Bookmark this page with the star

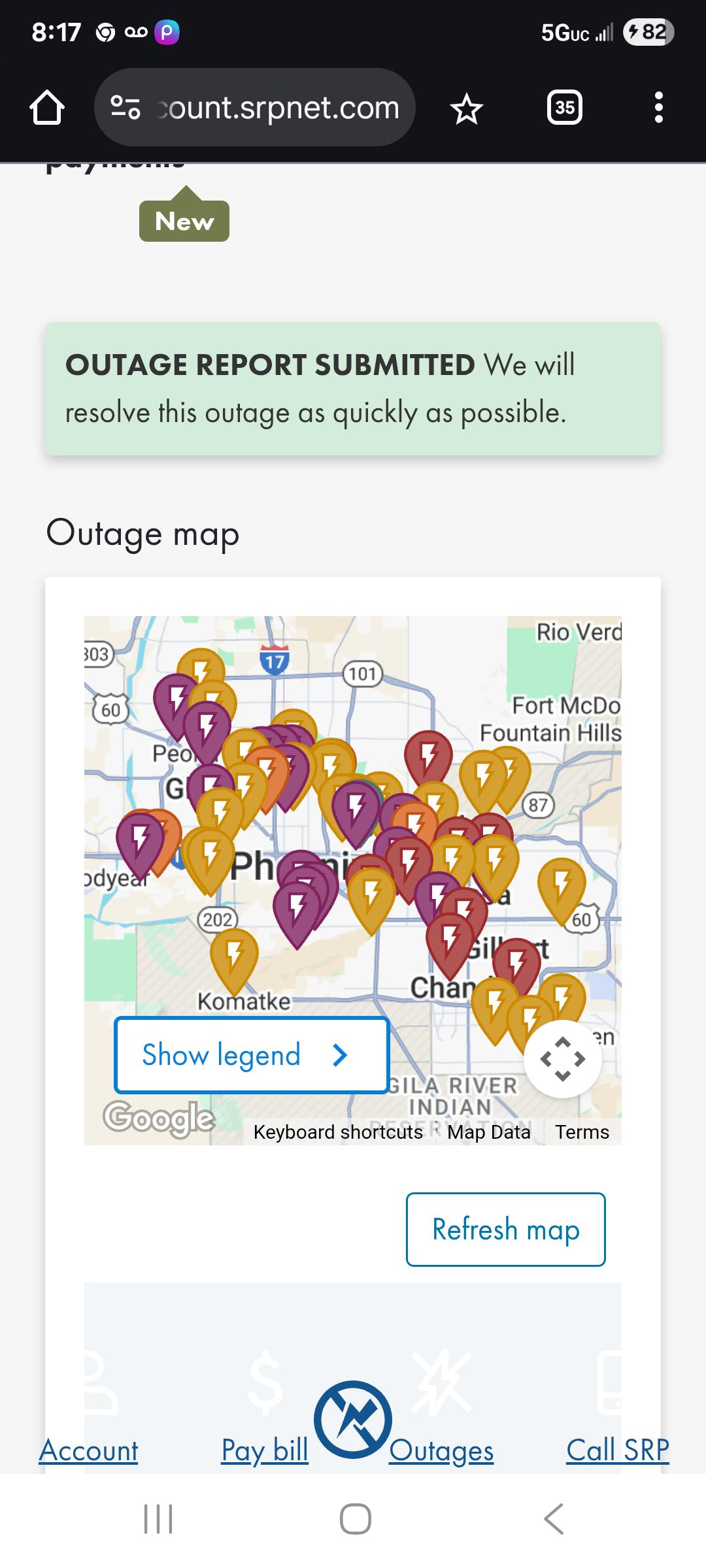(467, 108)
